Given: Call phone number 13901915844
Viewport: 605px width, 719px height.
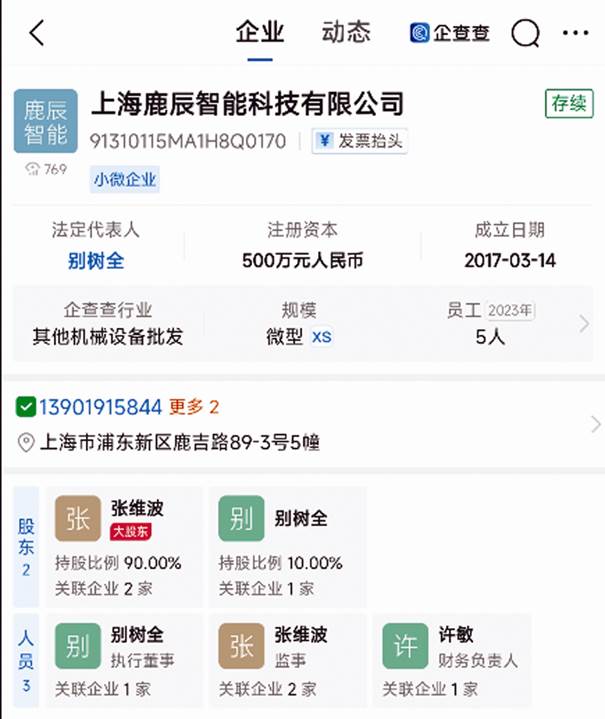Looking at the screenshot, I should 100,407.
